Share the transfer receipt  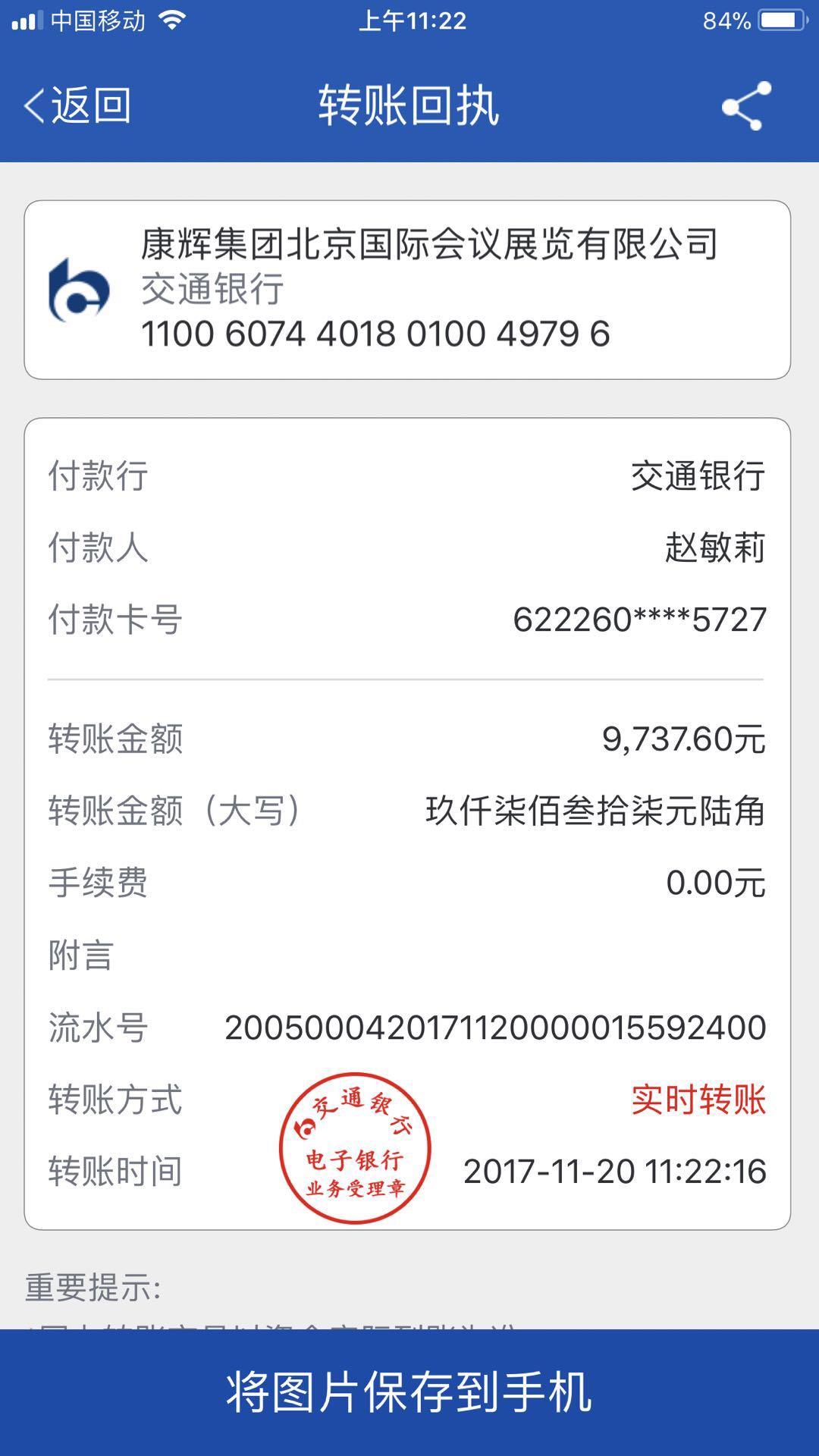tap(746, 106)
